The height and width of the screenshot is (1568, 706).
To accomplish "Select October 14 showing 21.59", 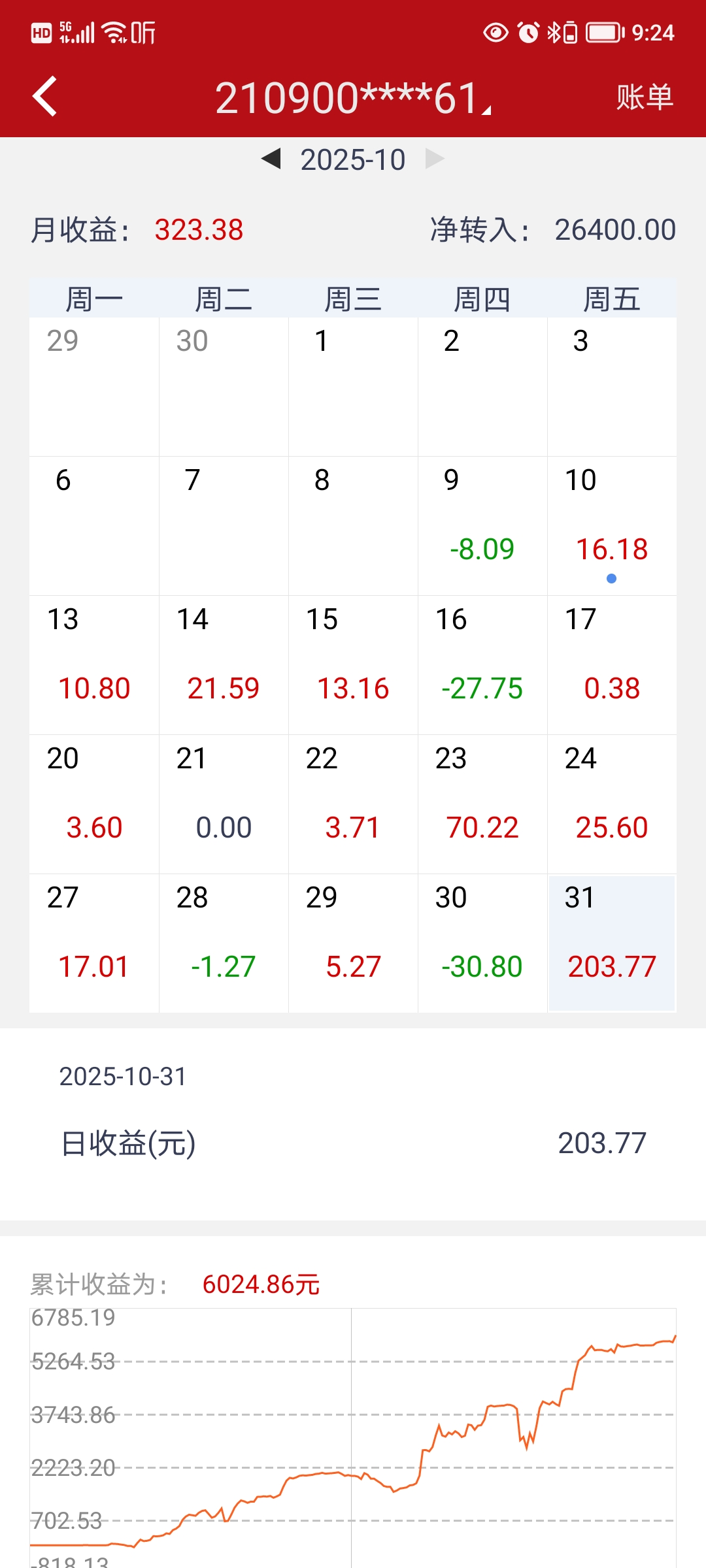I will tap(224, 665).
